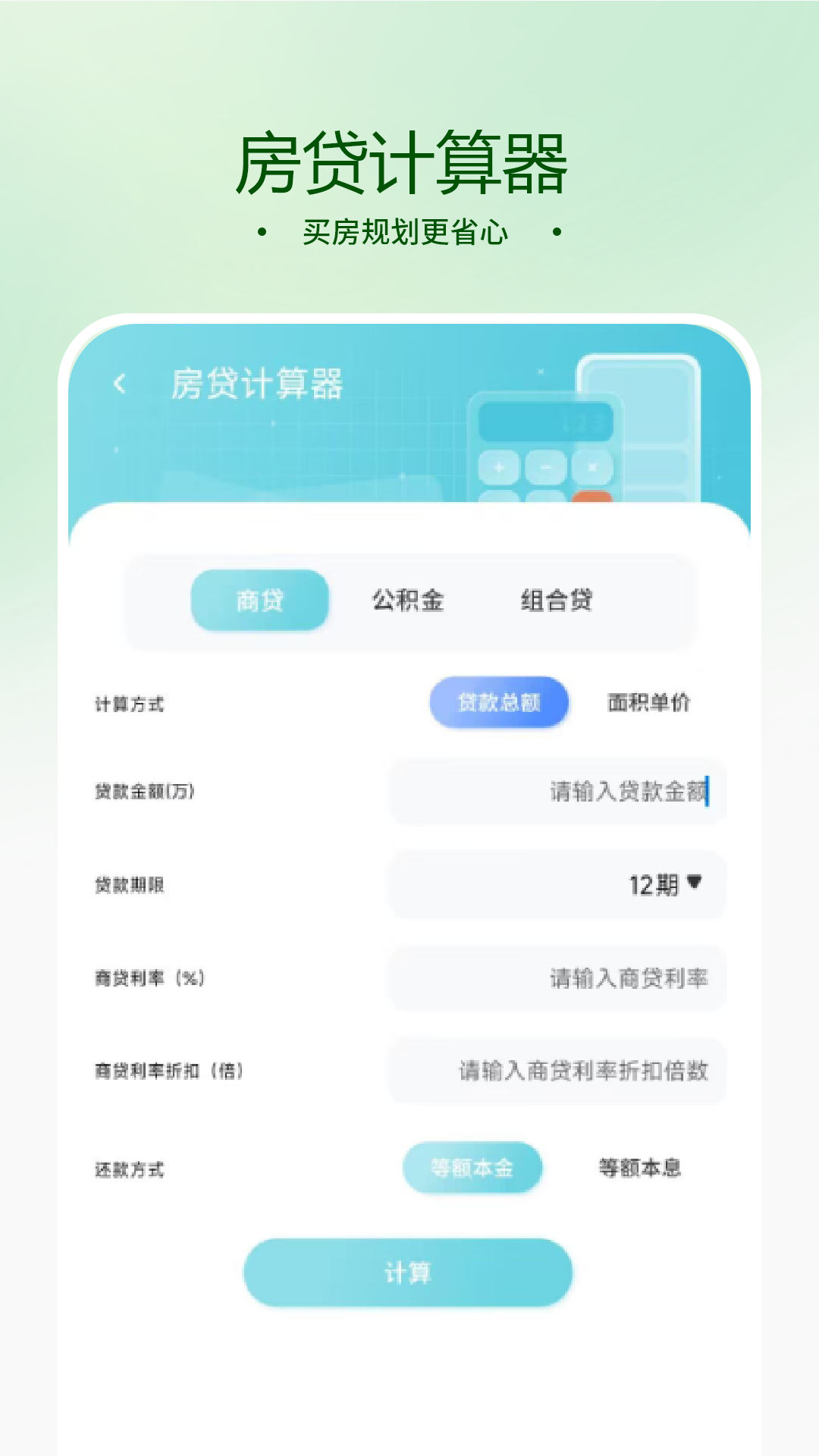Viewport: 819px width, 1456px height.
Task: Click the 商贷利率折扣 input field
Action: 559,1071
